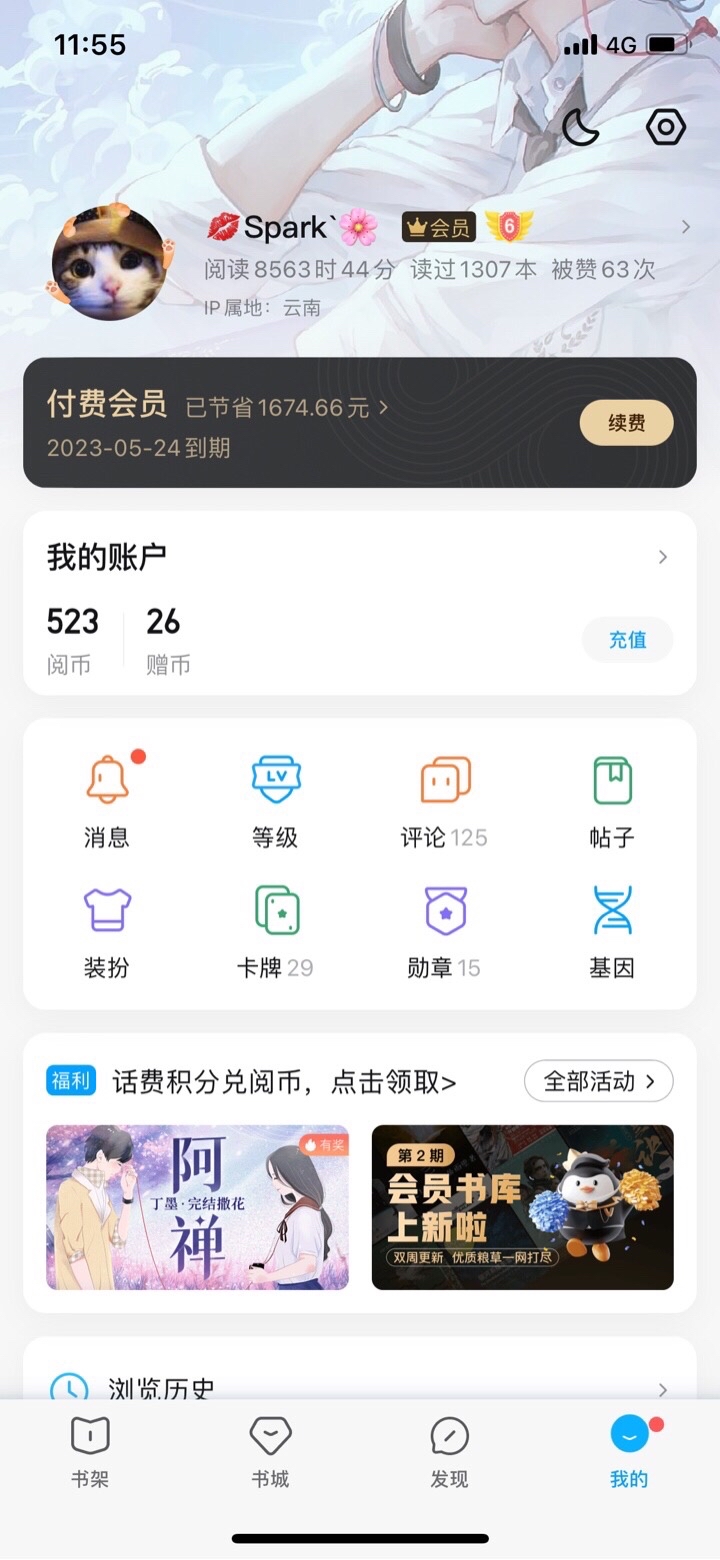The image size is (720, 1560).
Task: Tap 充值 to recharge 阅币
Action: click(x=627, y=640)
